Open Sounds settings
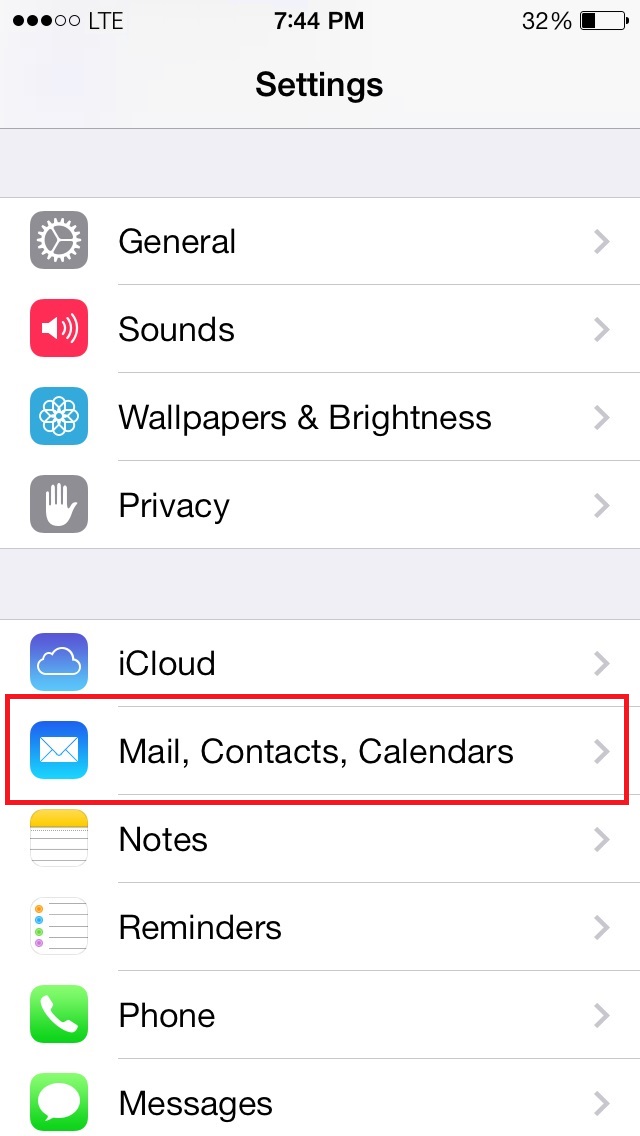Screen dimensions: 640x1136 click(320, 329)
